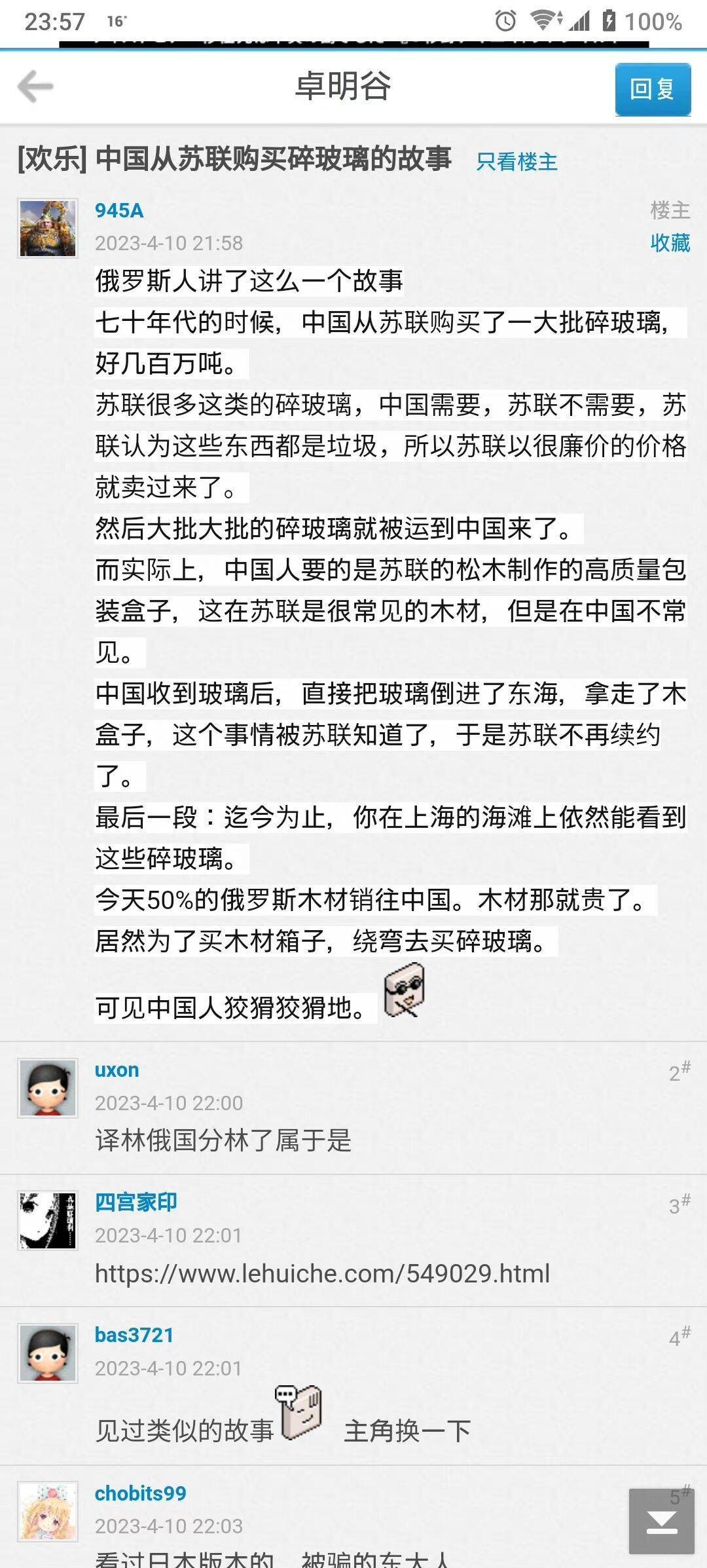This screenshot has height=1568, width=707.
Task: Open uxon's profile
Action: [x=117, y=1070]
